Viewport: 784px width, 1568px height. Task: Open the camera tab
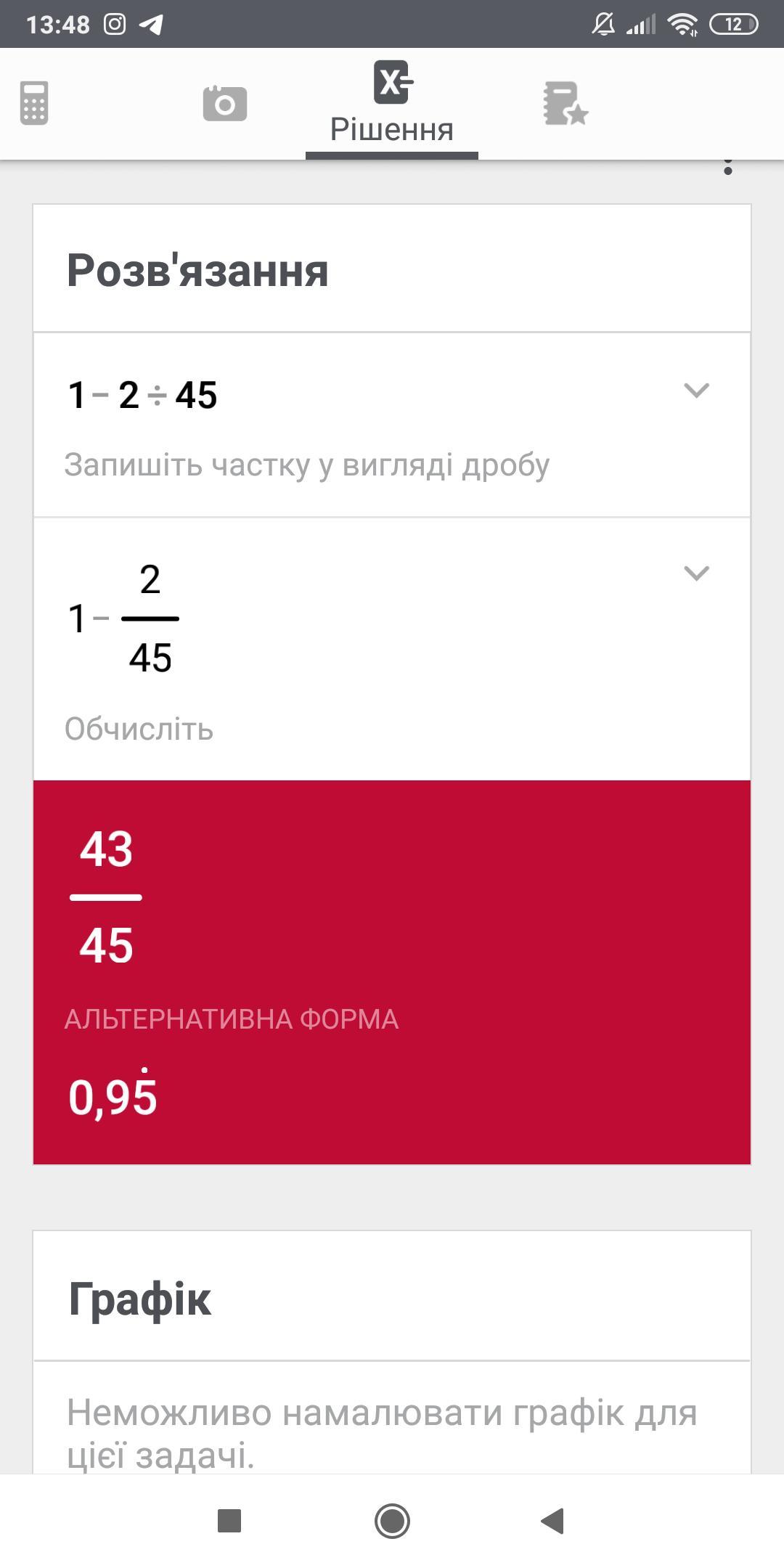[224, 103]
